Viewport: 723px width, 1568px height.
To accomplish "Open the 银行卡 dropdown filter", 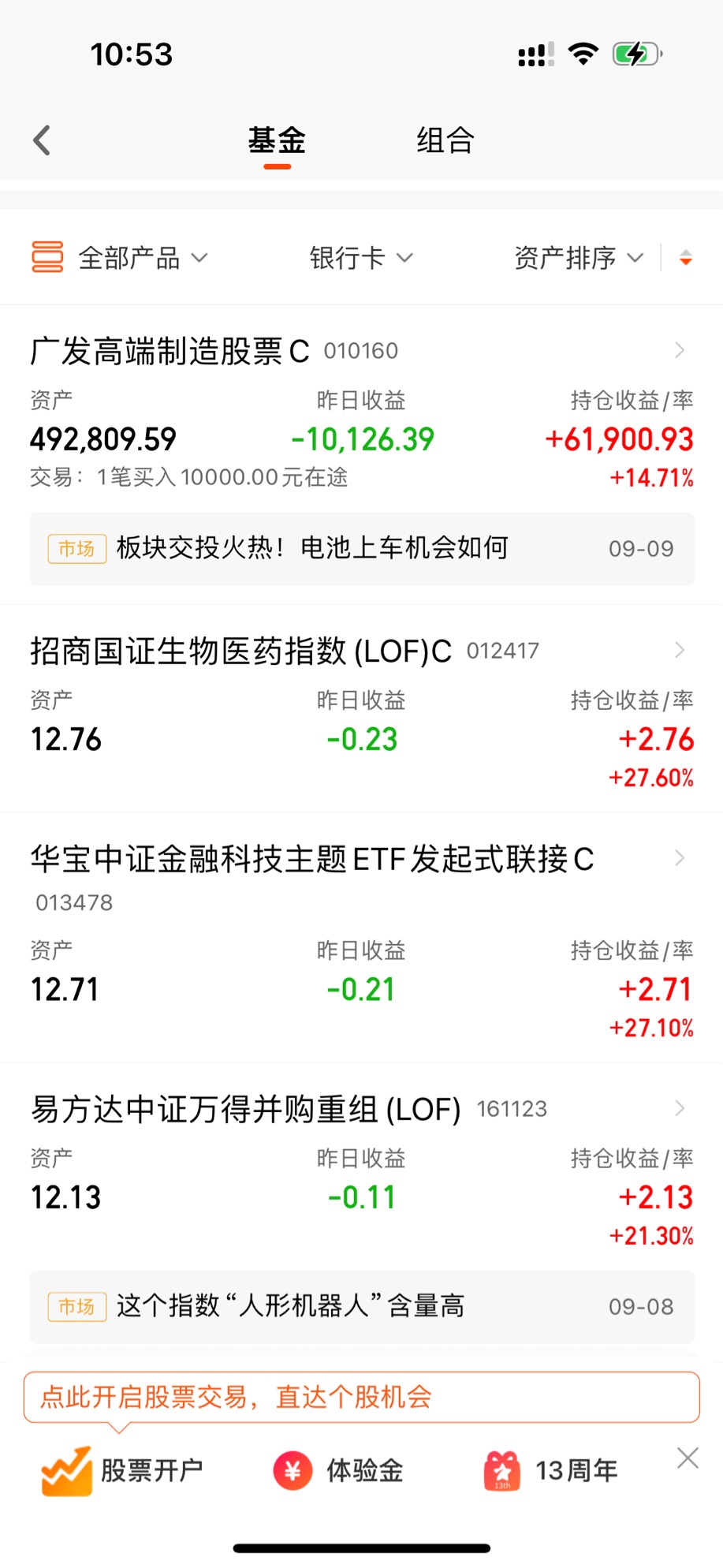I will (361, 258).
